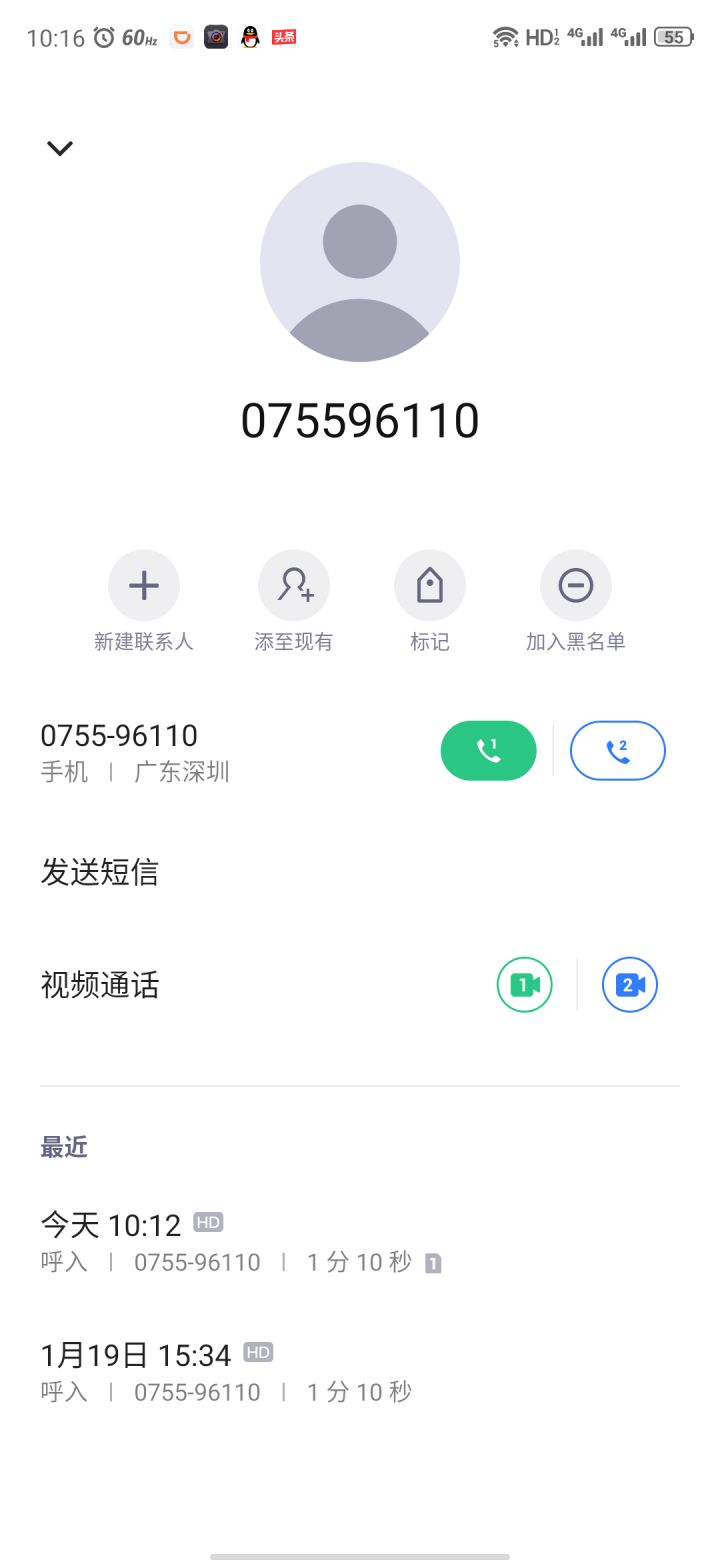
Task: Open 发送短信 to send a message
Action: 100,872
